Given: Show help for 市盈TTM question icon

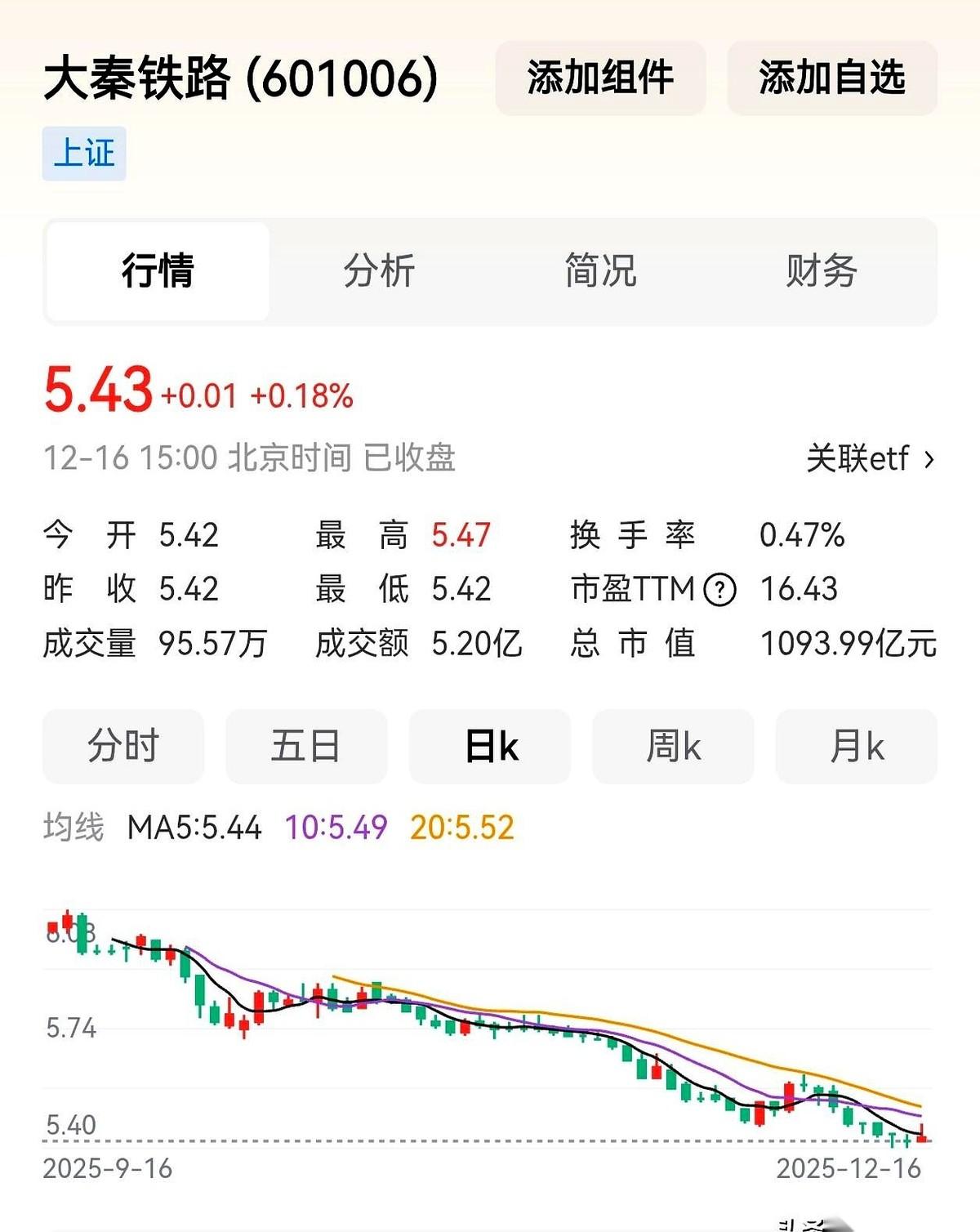Looking at the screenshot, I should pyautogui.click(x=719, y=589).
